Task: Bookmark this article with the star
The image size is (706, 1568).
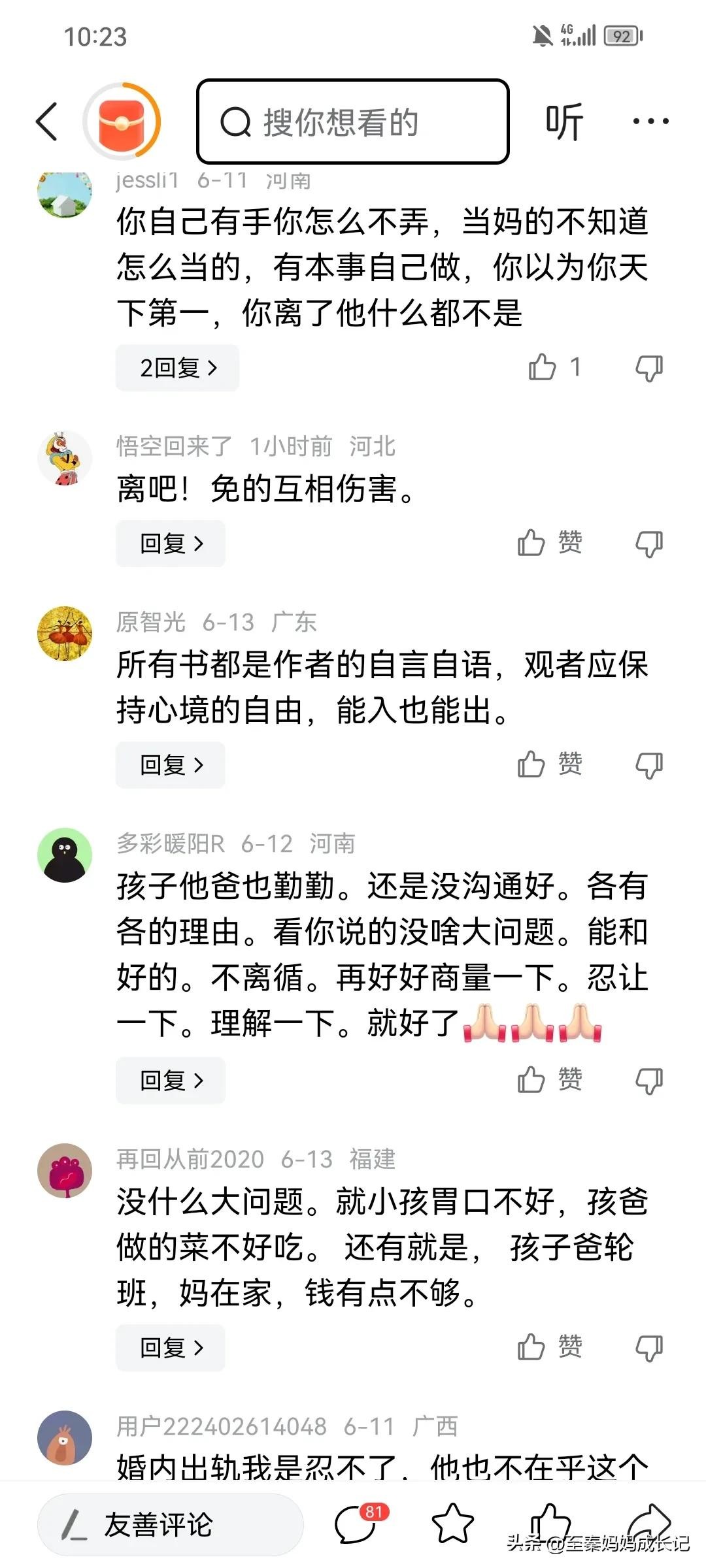Action: pos(452,1524)
